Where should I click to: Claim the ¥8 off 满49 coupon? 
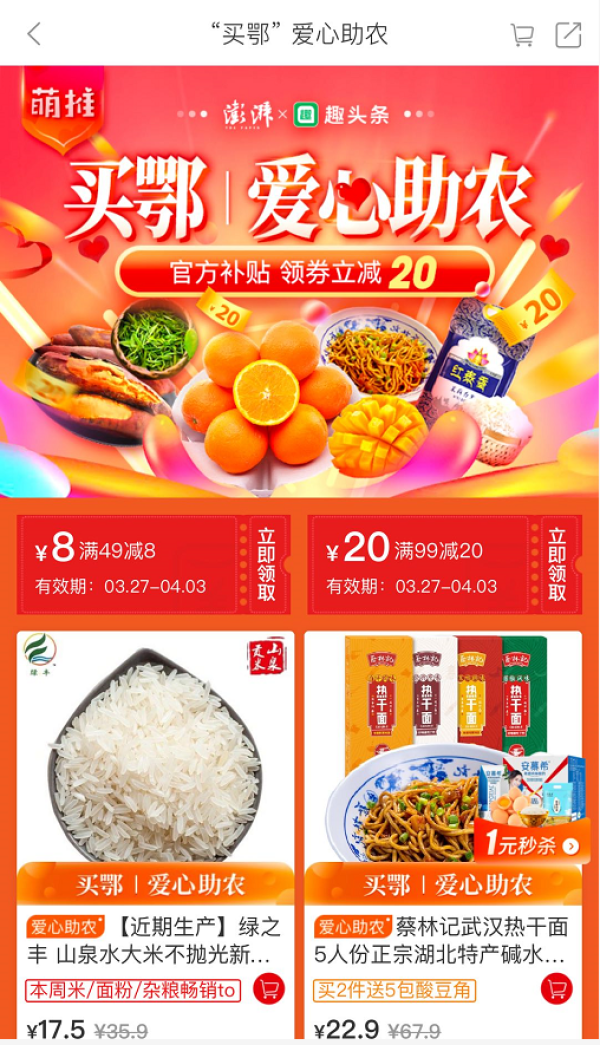click(x=266, y=564)
